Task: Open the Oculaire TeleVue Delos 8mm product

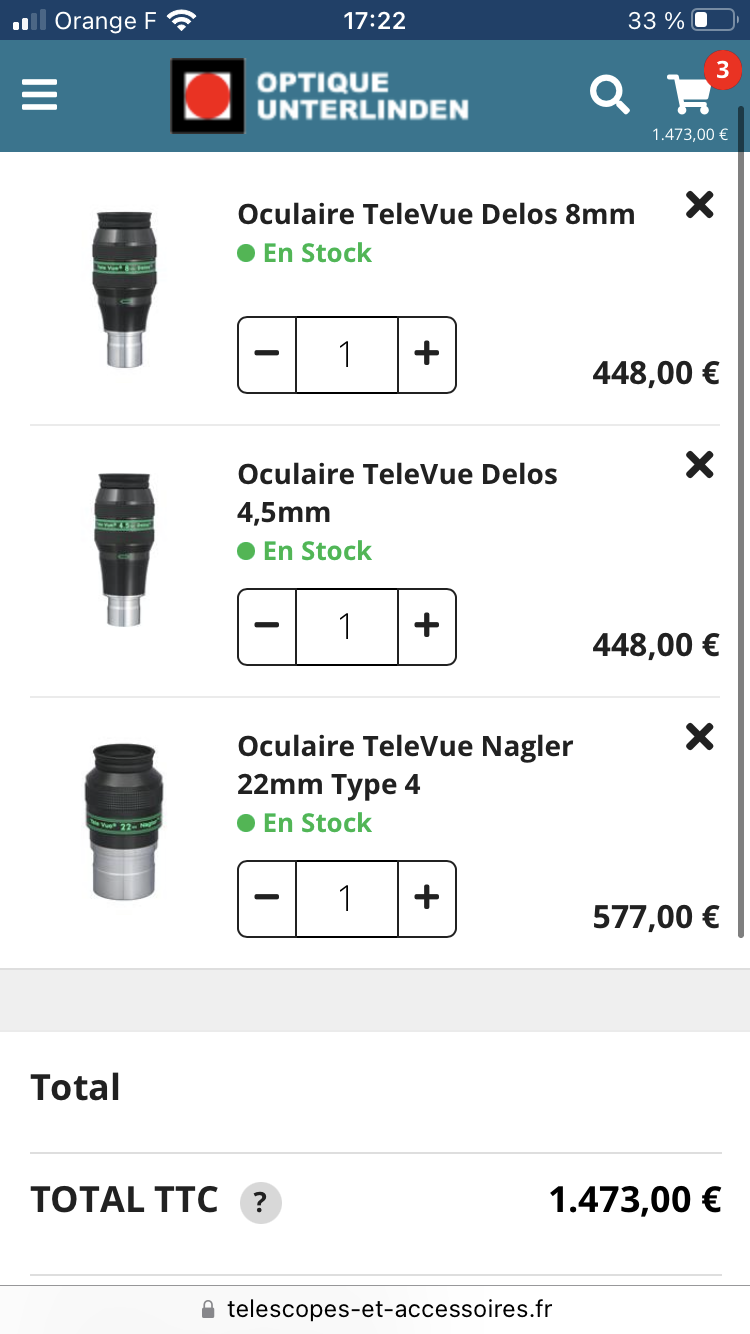Action: coord(436,214)
